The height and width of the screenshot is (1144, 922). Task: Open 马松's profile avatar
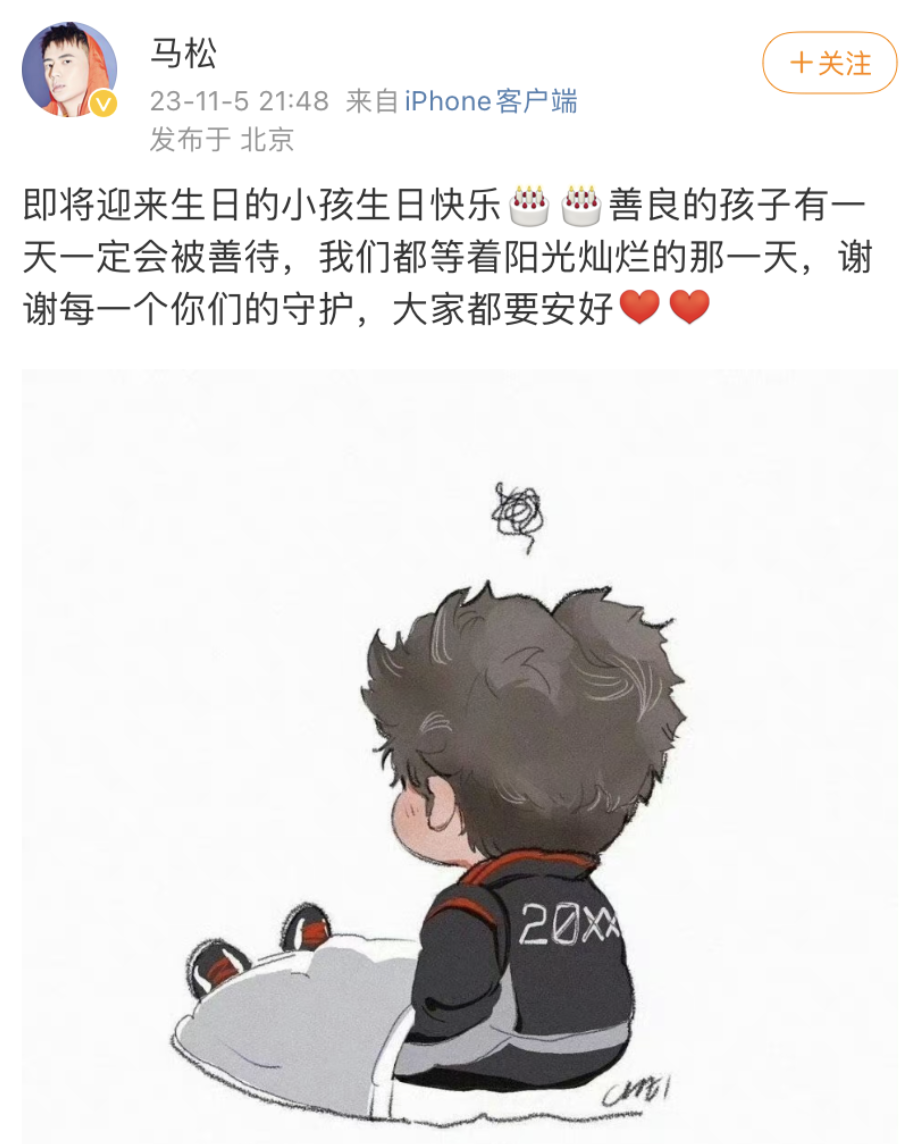click(x=71, y=68)
